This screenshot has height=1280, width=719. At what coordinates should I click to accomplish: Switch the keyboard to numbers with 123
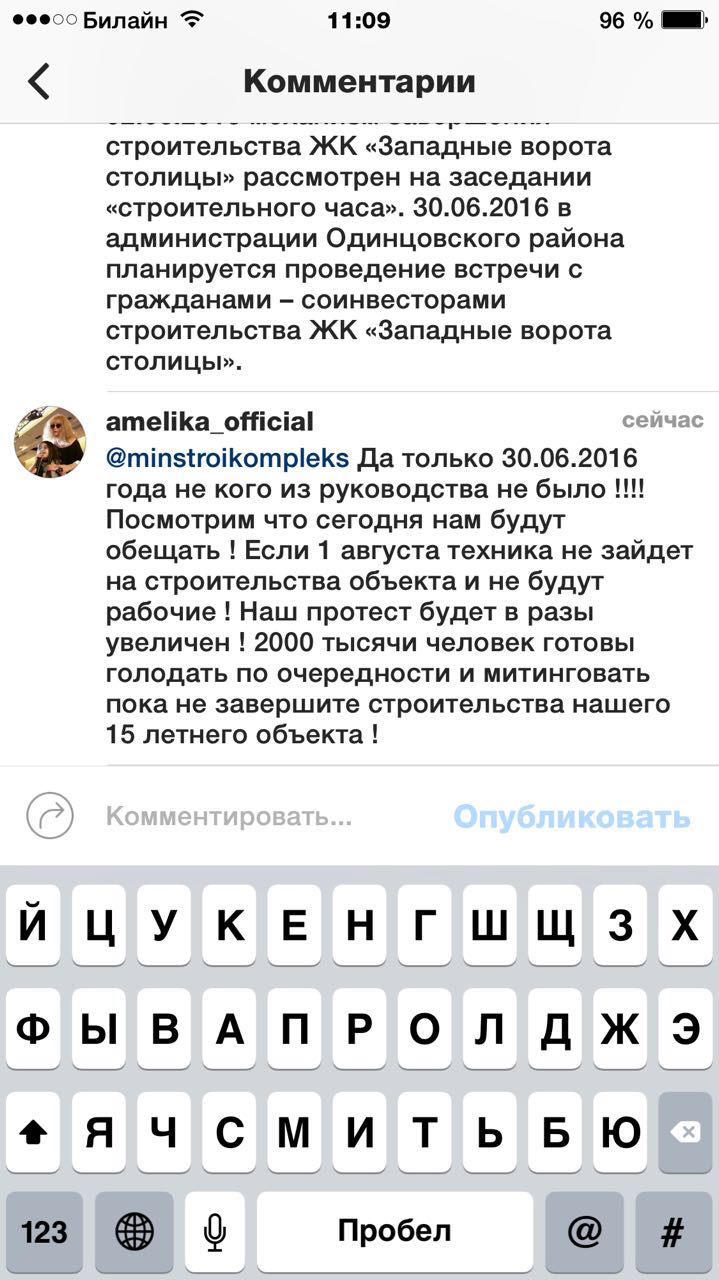[x=44, y=1231]
